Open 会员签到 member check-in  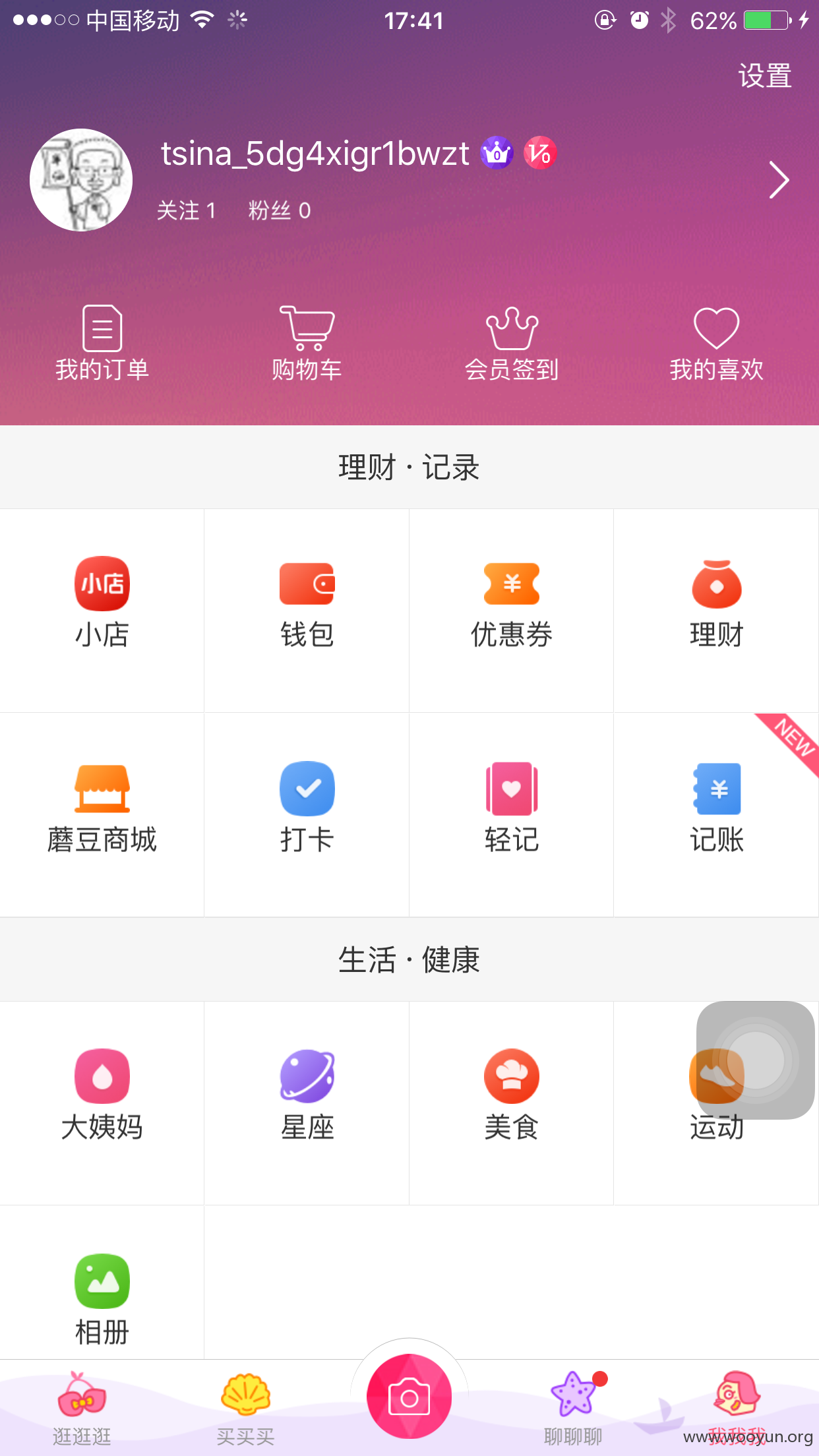[512, 343]
